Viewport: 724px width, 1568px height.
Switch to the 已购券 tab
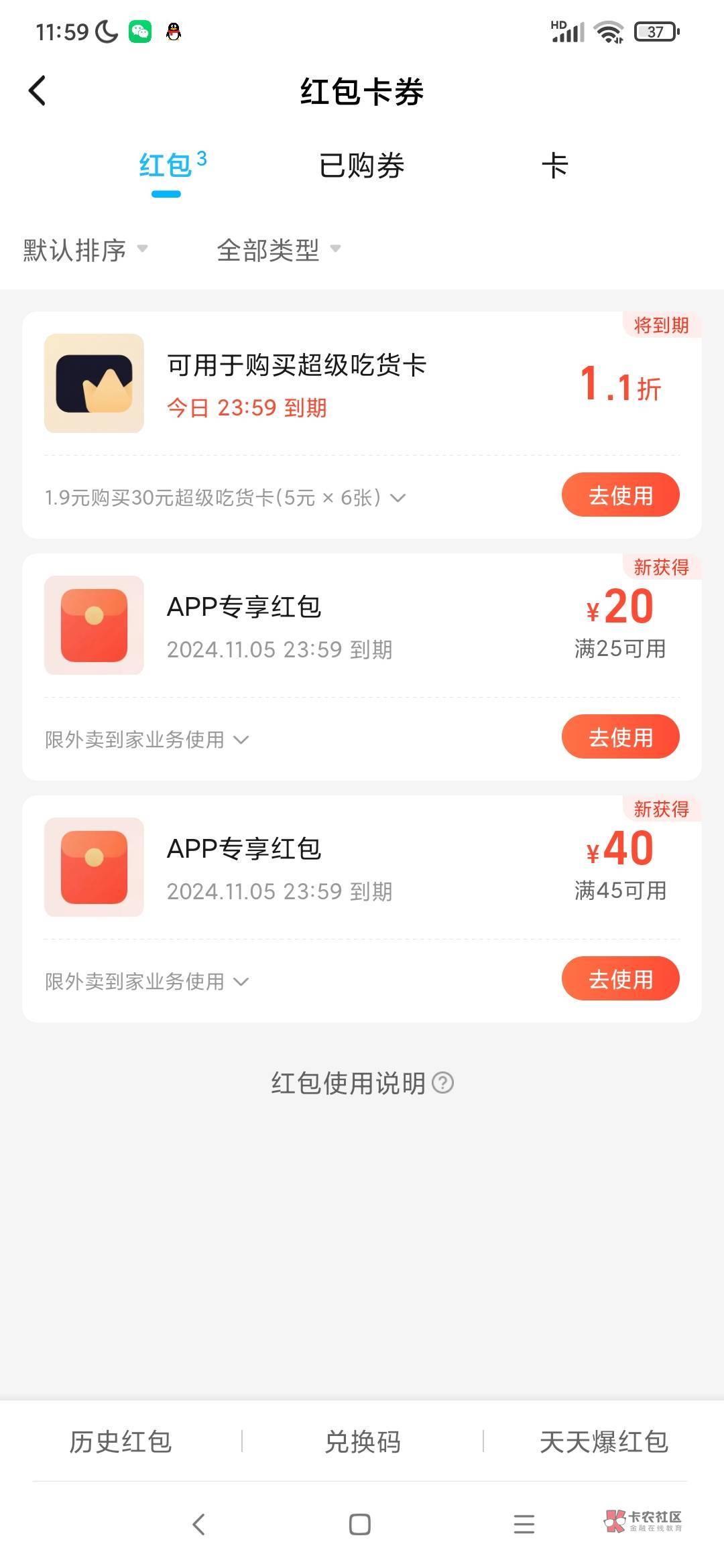361,166
